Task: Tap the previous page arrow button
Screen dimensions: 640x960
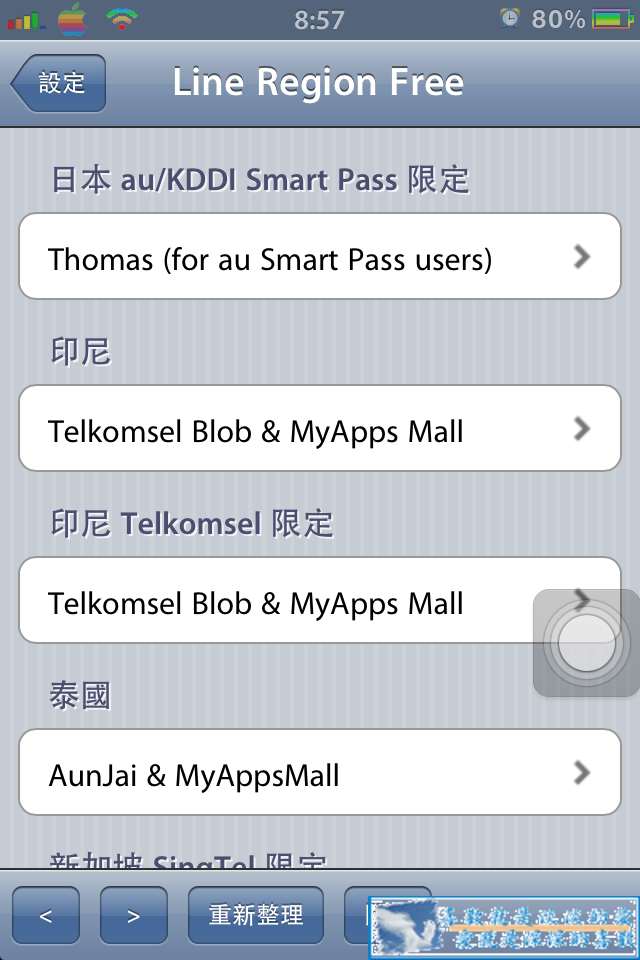Action: [46, 915]
